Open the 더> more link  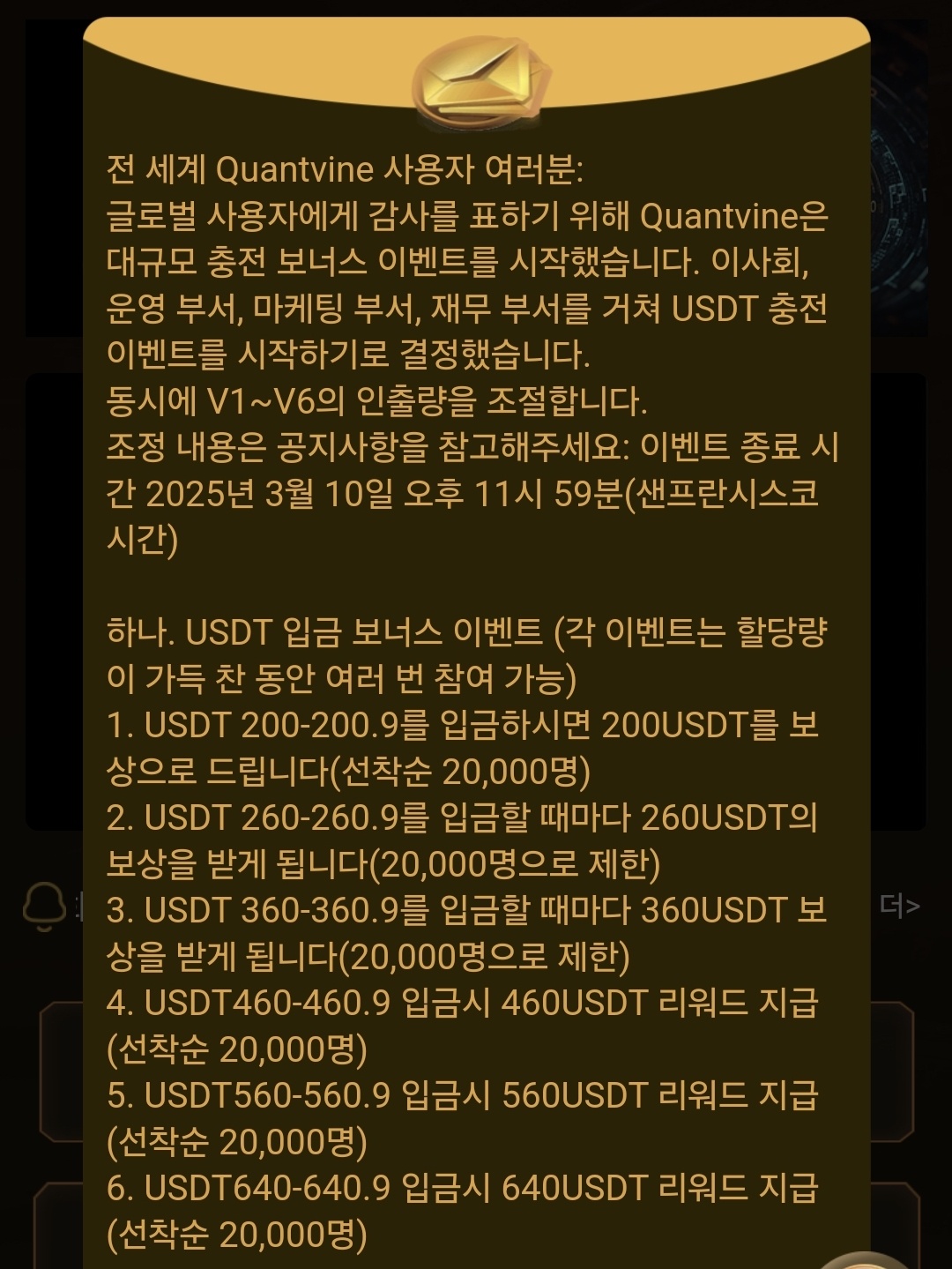click(x=900, y=906)
